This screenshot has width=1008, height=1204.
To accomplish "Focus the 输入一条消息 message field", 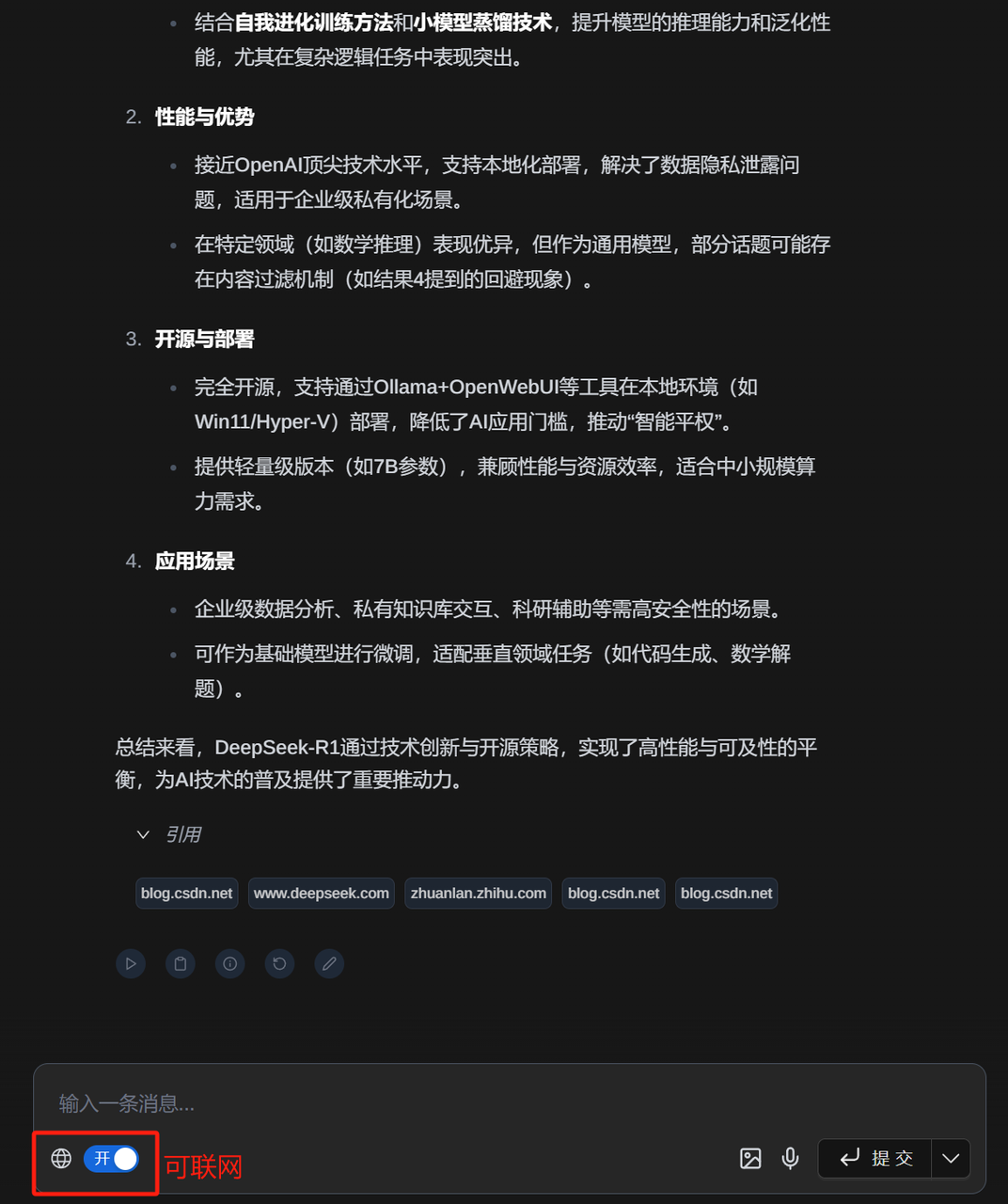I will pos(508,1103).
